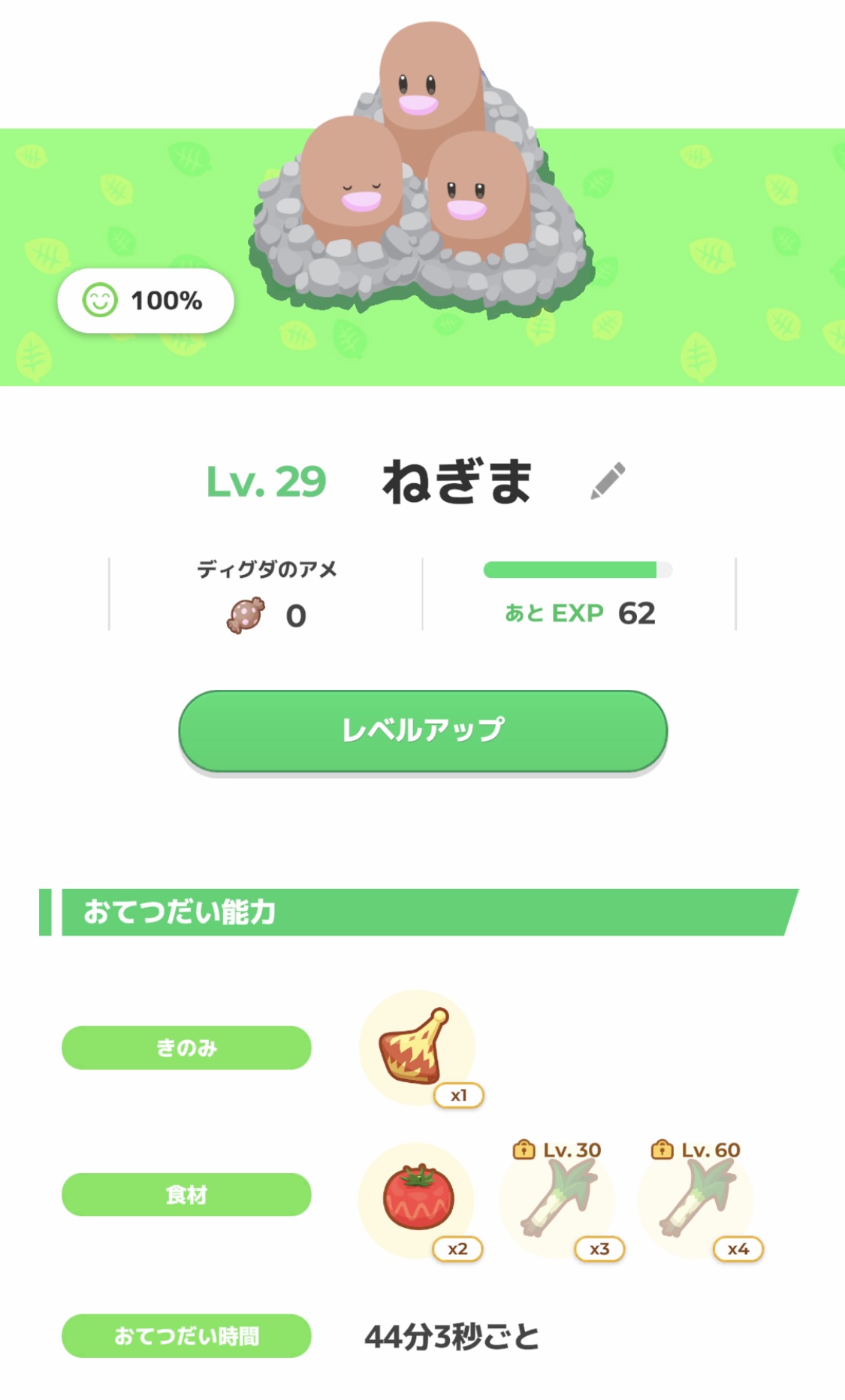
Task: View the tomato ingredient marked x2
Action: tap(417, 1199)
